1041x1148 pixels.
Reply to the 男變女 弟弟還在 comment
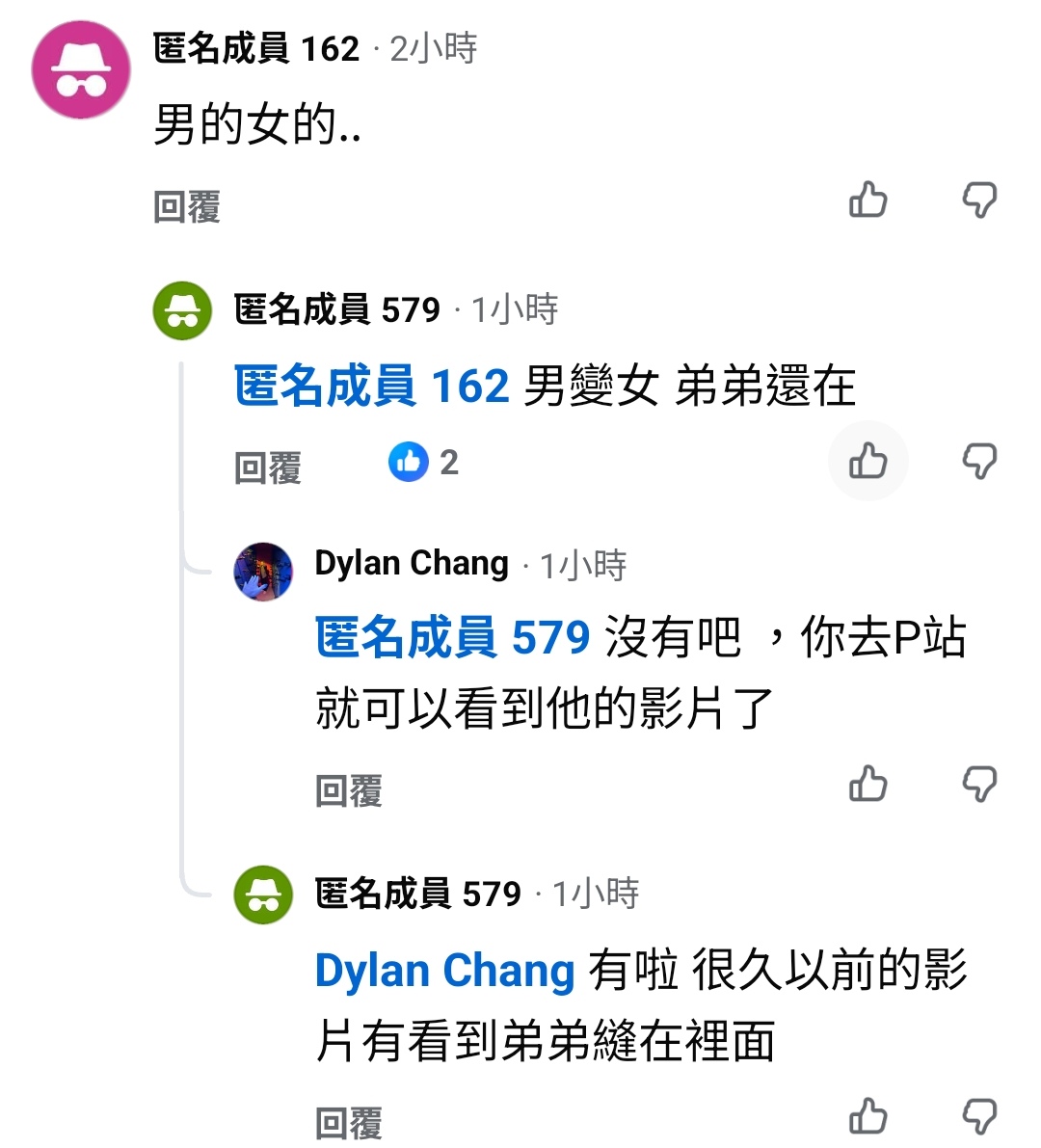tap(268, 468)
